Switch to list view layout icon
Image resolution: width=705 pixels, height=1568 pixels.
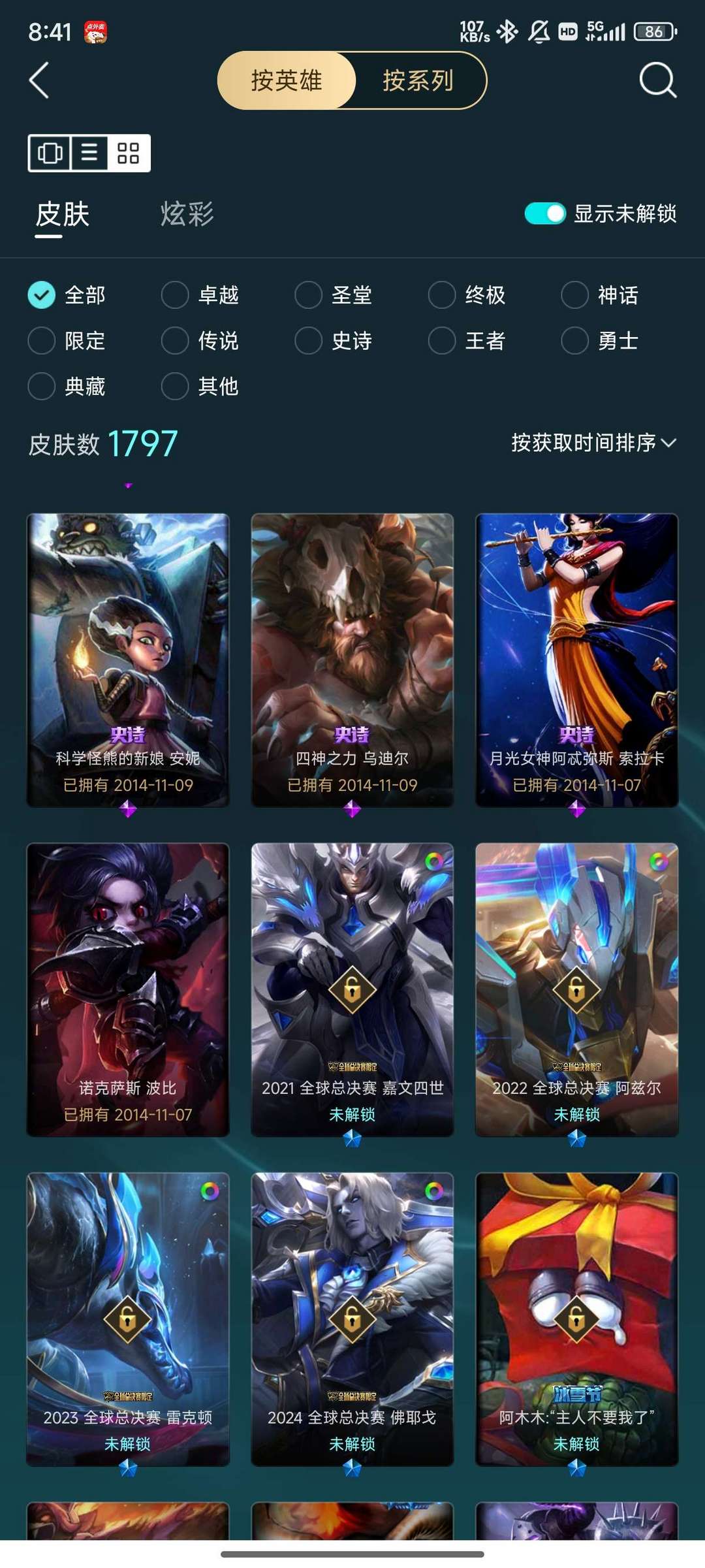point(89,153)
